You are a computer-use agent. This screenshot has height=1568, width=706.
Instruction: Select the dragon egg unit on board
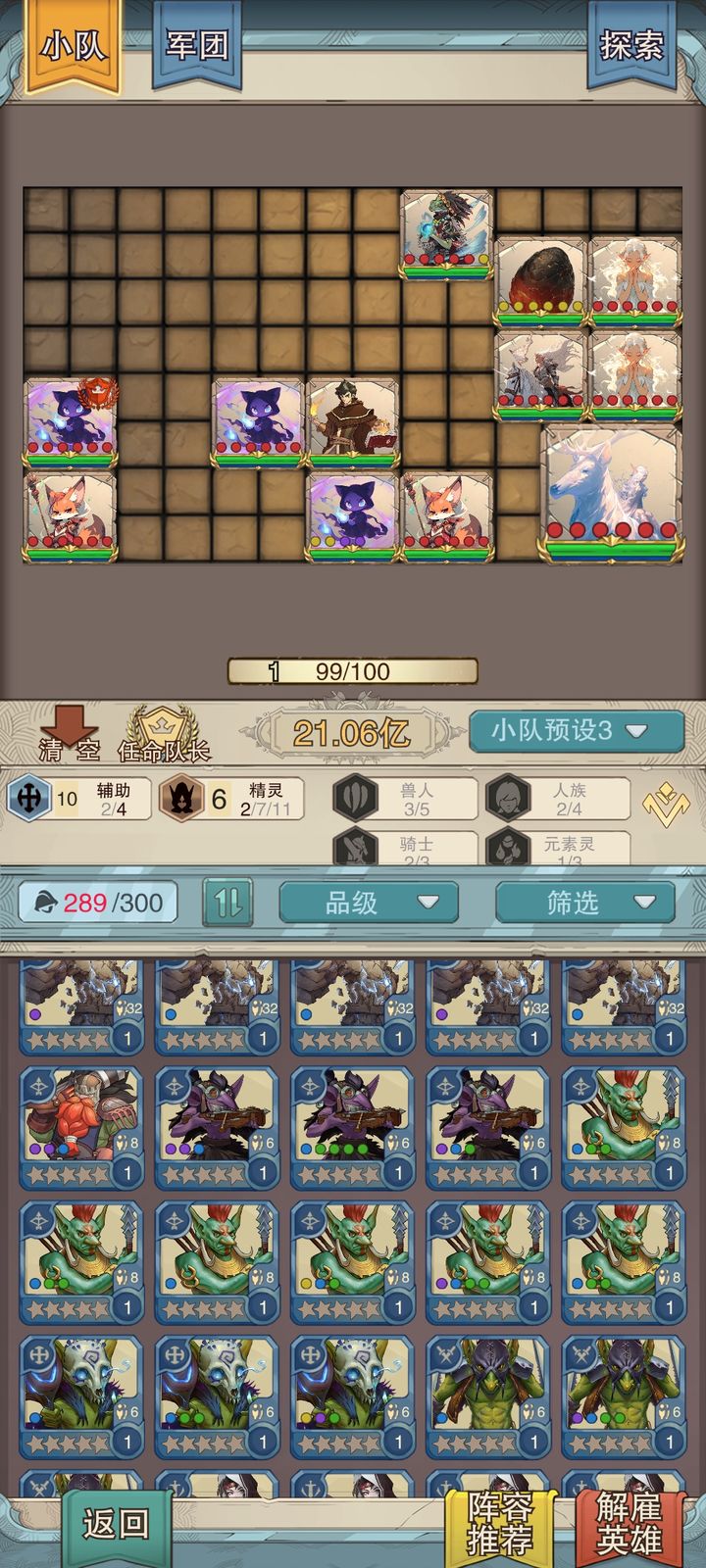click(x=540, y=281)
